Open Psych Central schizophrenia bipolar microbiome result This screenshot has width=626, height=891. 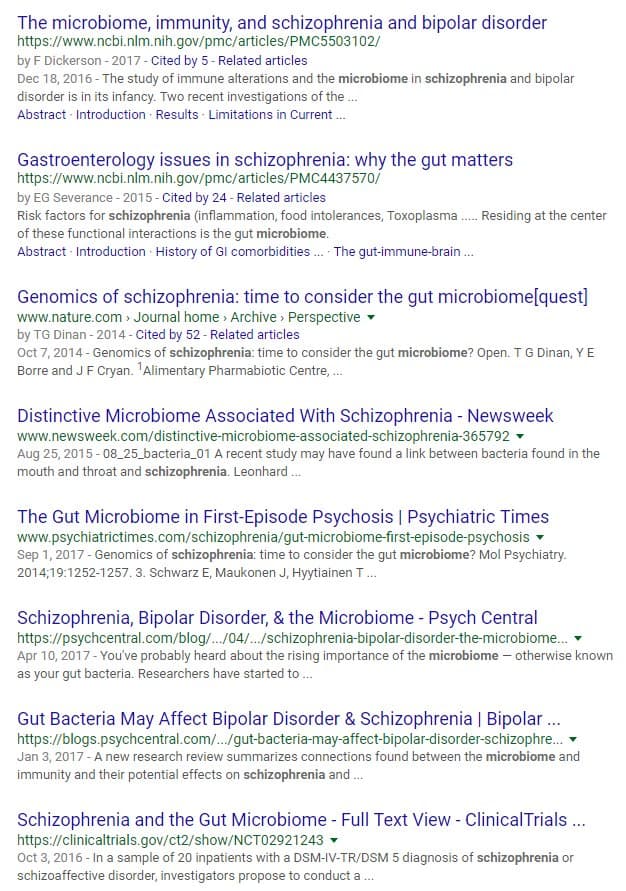point(277,618)
